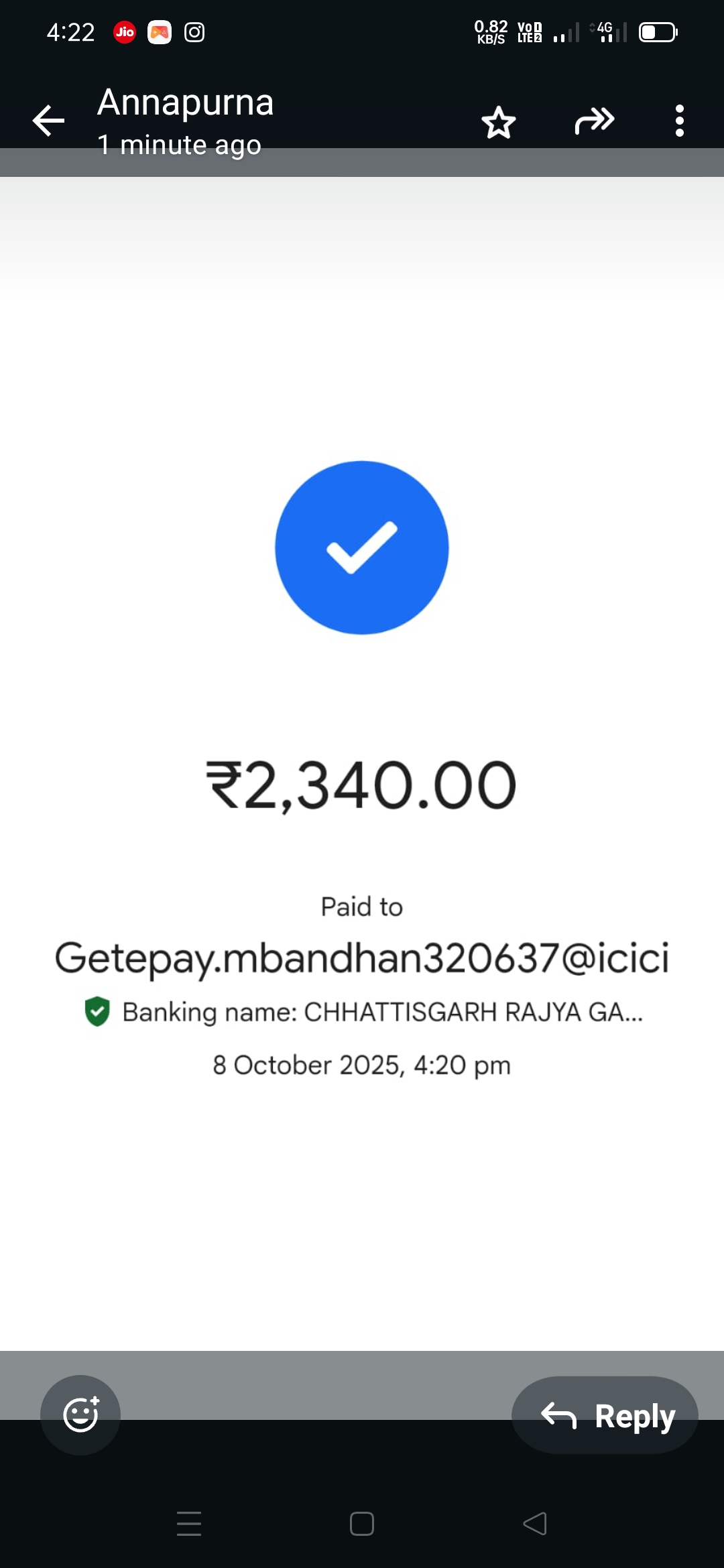Tap the system home button
This screenshot has width=724, height=1568.
click(x=362, y=1524)
